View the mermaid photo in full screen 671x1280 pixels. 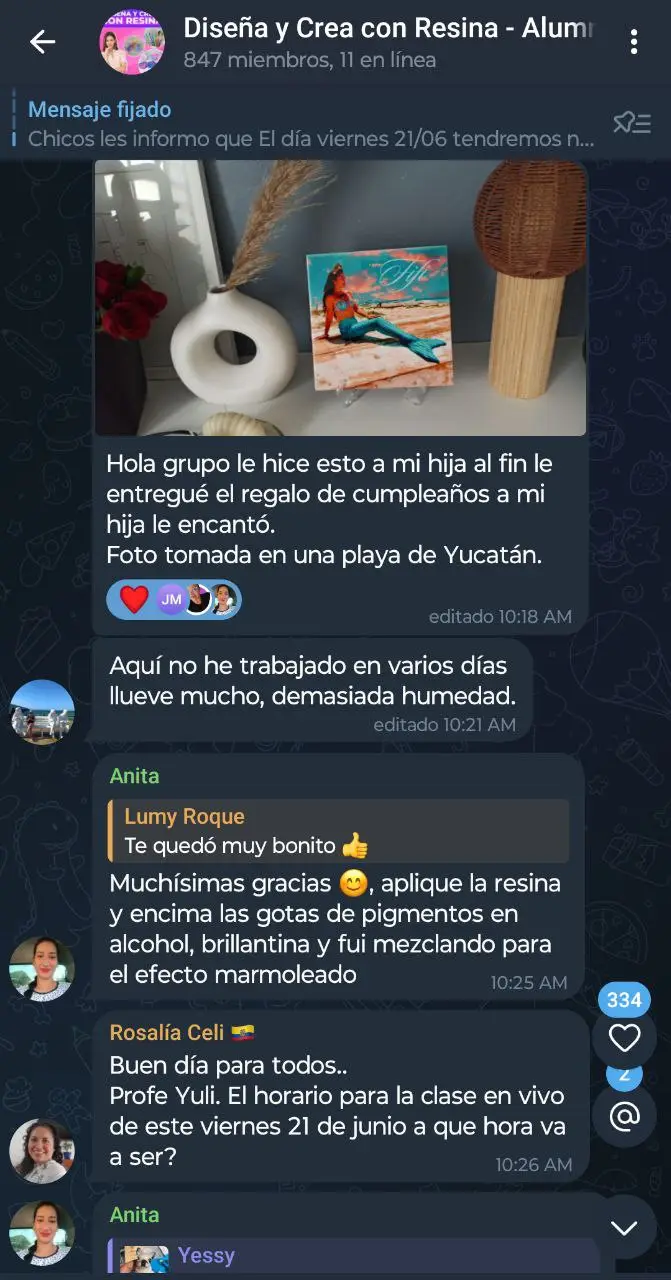coord(340,297)
